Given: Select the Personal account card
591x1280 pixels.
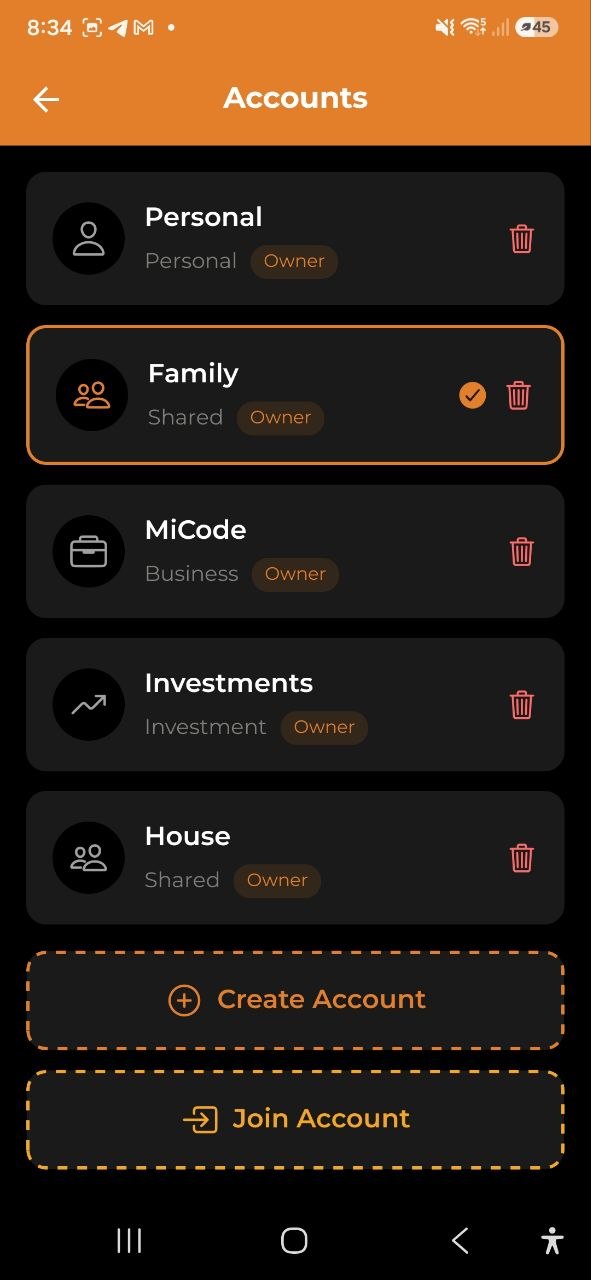Looking at the screenshot, I should coord(295,238).
